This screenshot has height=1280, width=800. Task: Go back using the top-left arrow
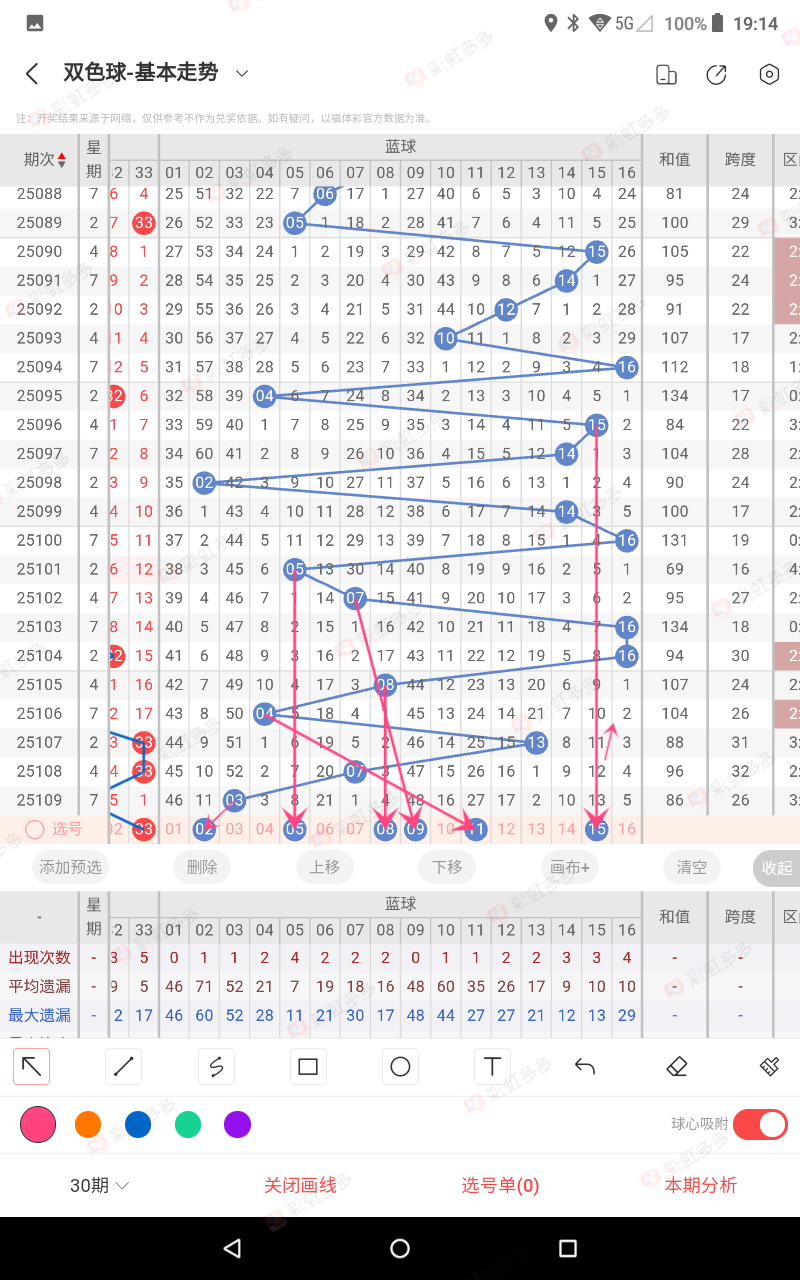point(32,73)
